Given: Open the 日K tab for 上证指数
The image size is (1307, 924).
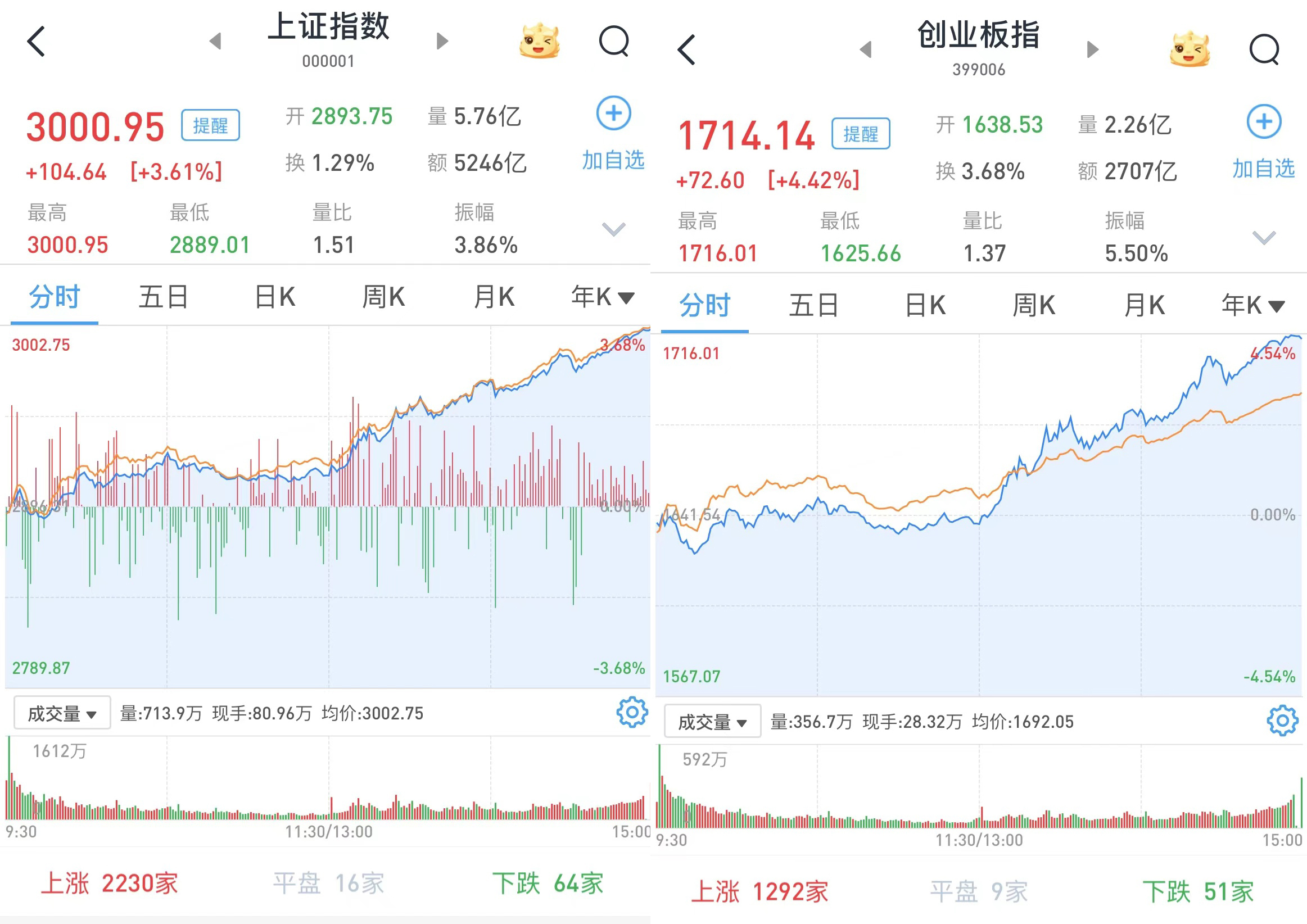Looking at the screenshot, I should 275,297.
